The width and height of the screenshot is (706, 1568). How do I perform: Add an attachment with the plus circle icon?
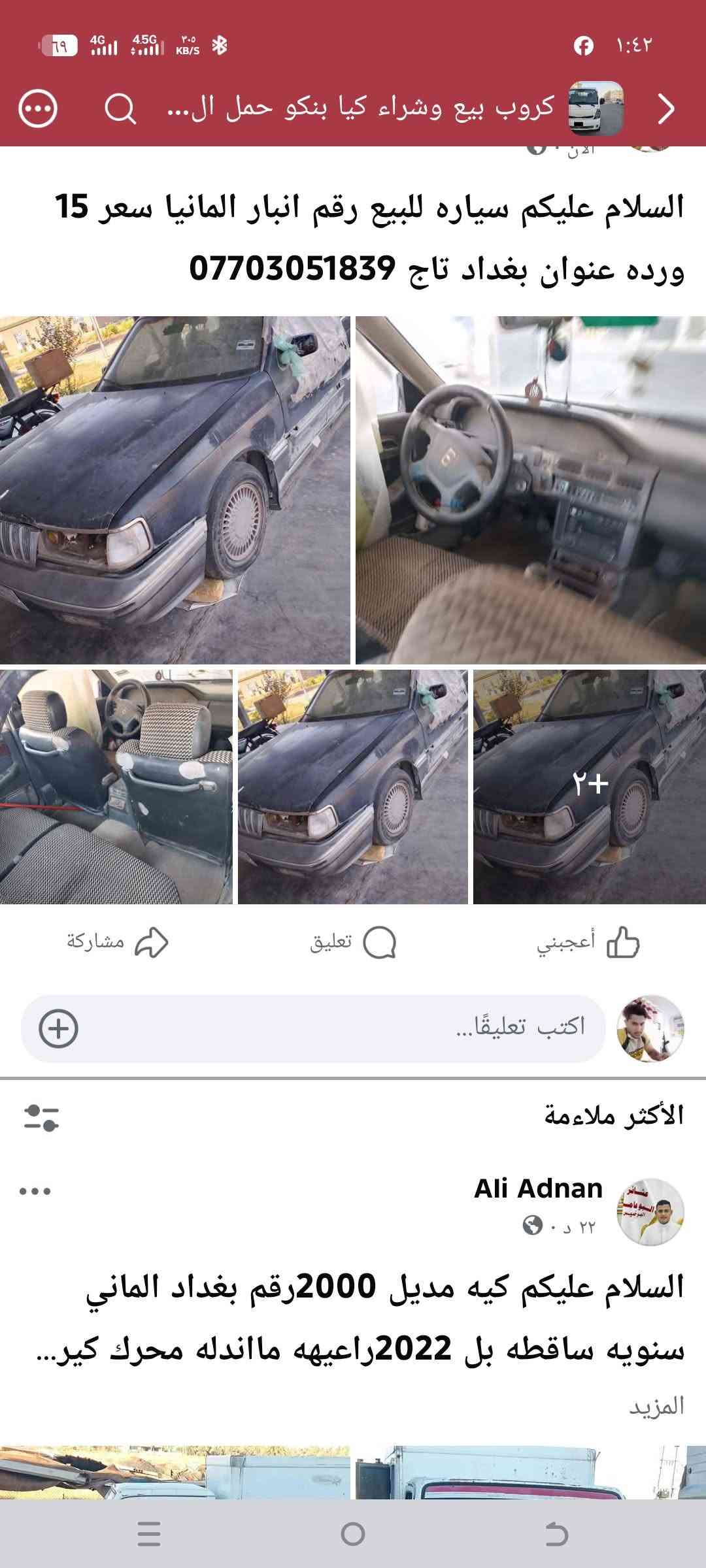click(58, 1028)
